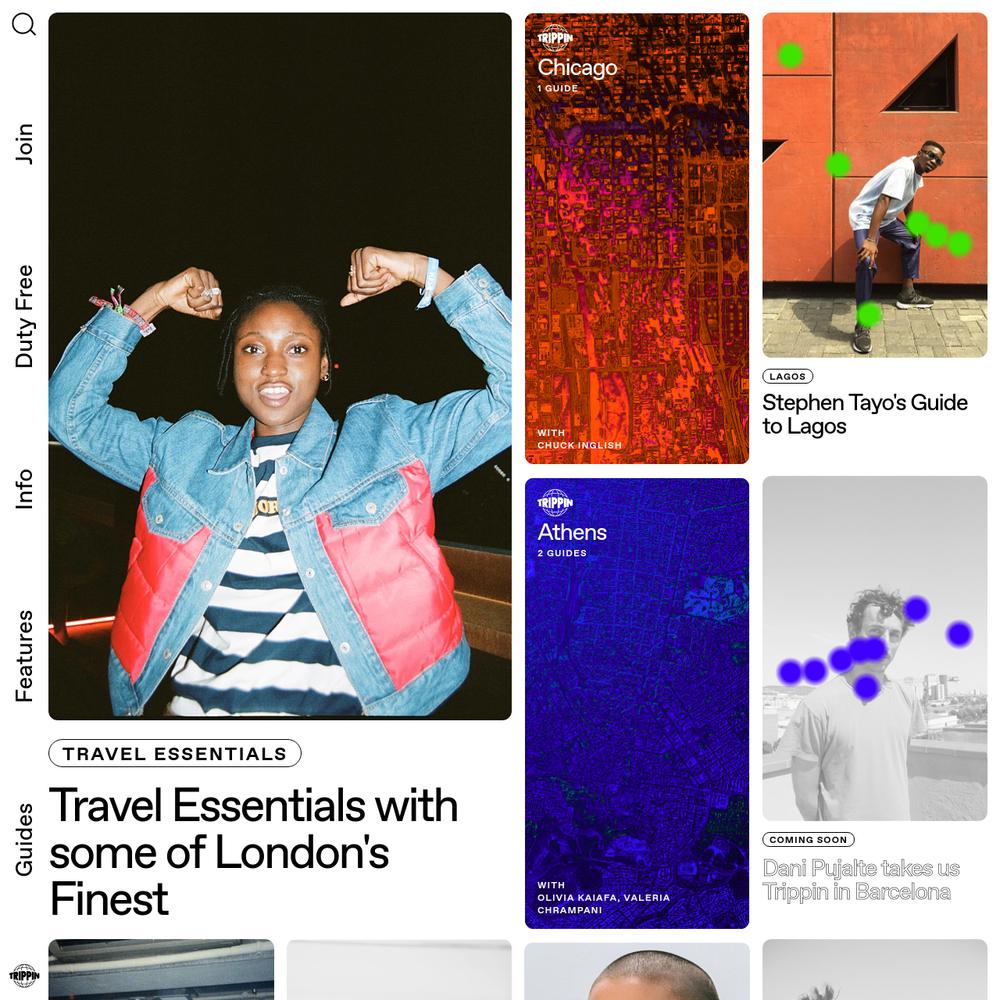Open the Chicago guide card
The width and height of the screenshot is (1000, 1000).
(637, 238)
